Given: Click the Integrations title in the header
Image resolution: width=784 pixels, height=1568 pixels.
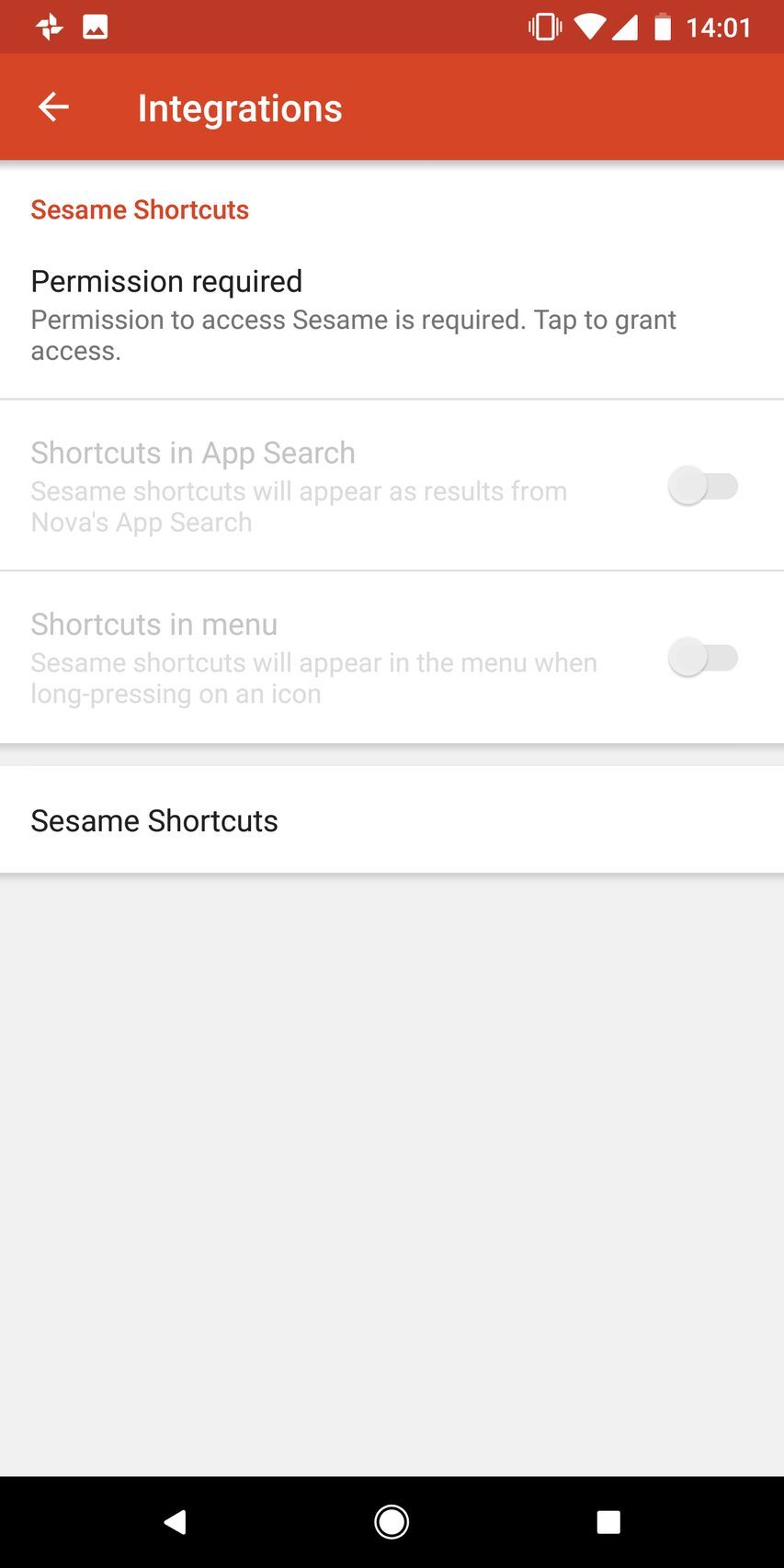Looking at the screenshot, I should coord(240,107).
